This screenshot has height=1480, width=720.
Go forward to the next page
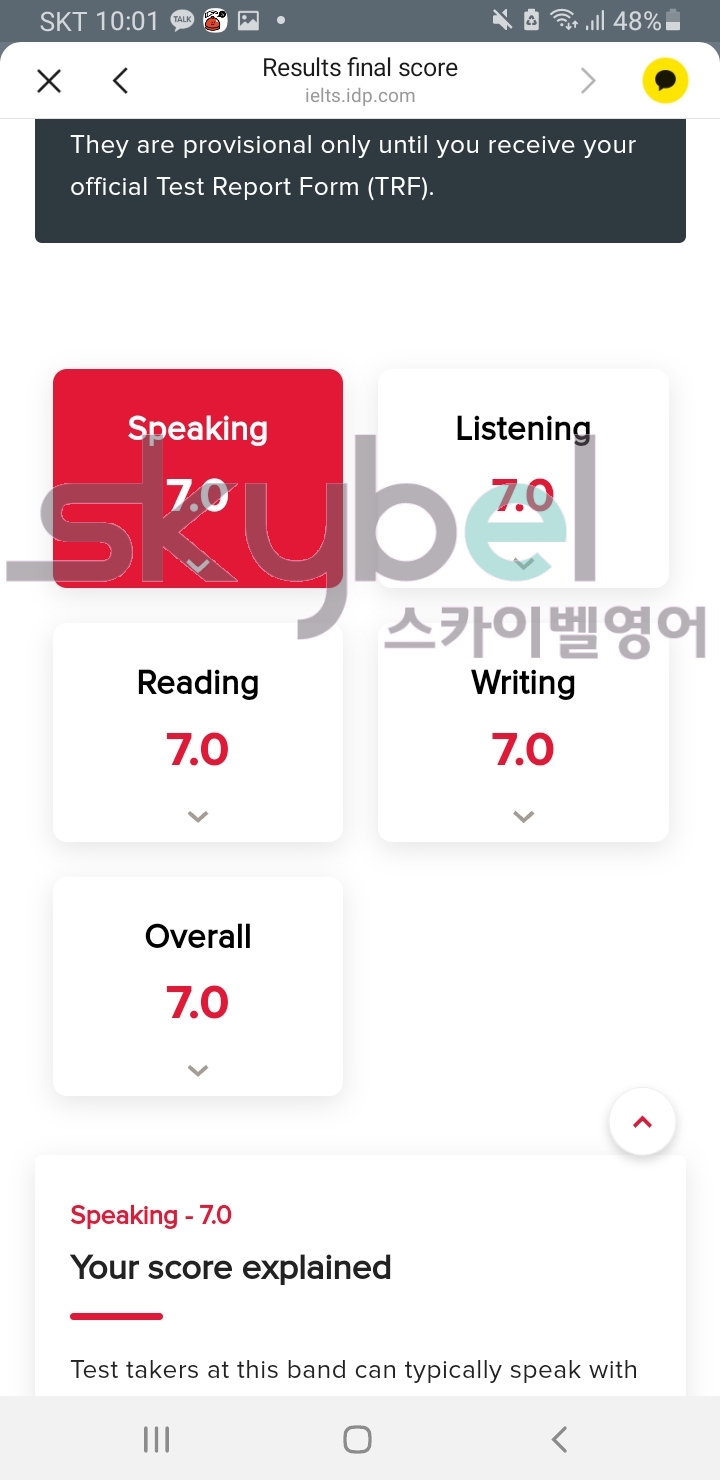[x=588, y=81]
